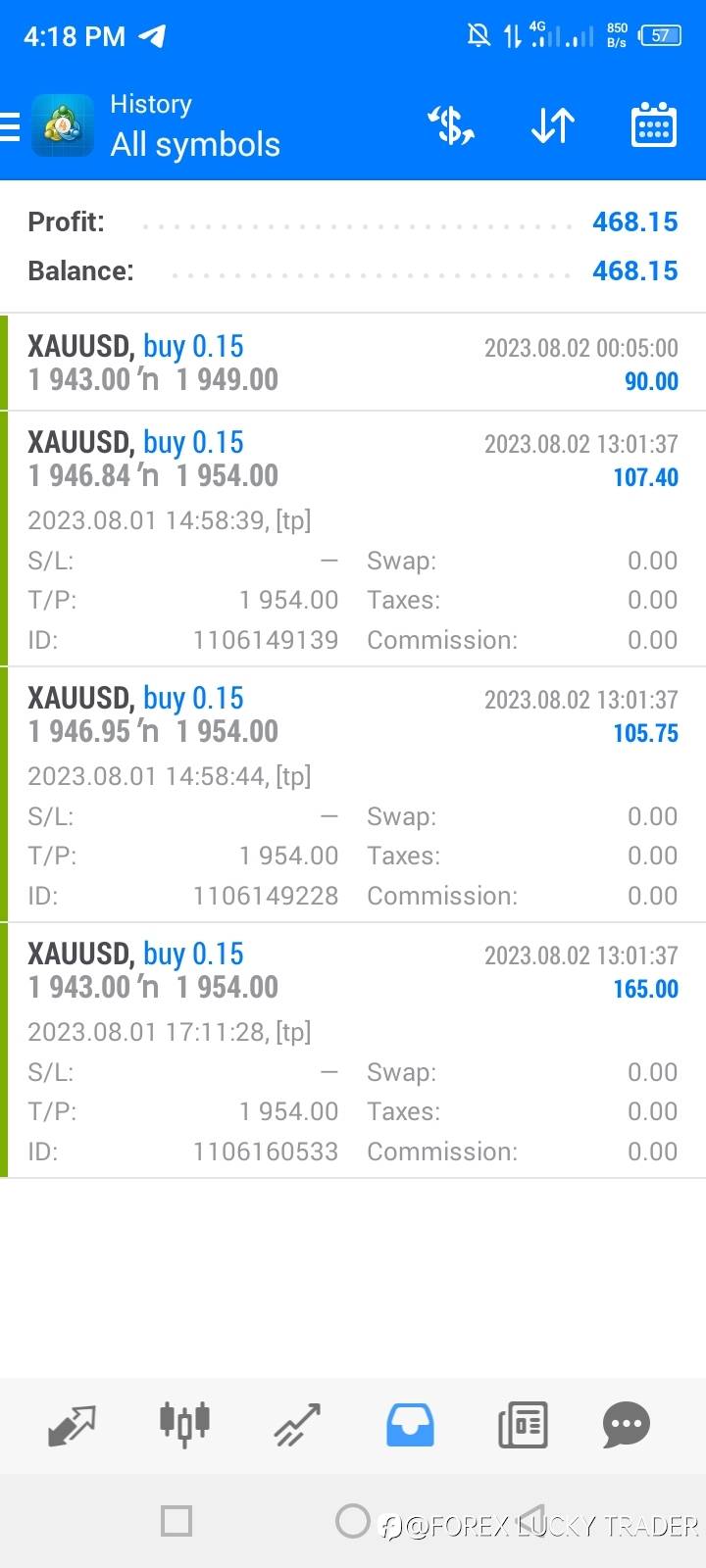Switch to the News tab

pyautogui.click(x=523, y=1425)
